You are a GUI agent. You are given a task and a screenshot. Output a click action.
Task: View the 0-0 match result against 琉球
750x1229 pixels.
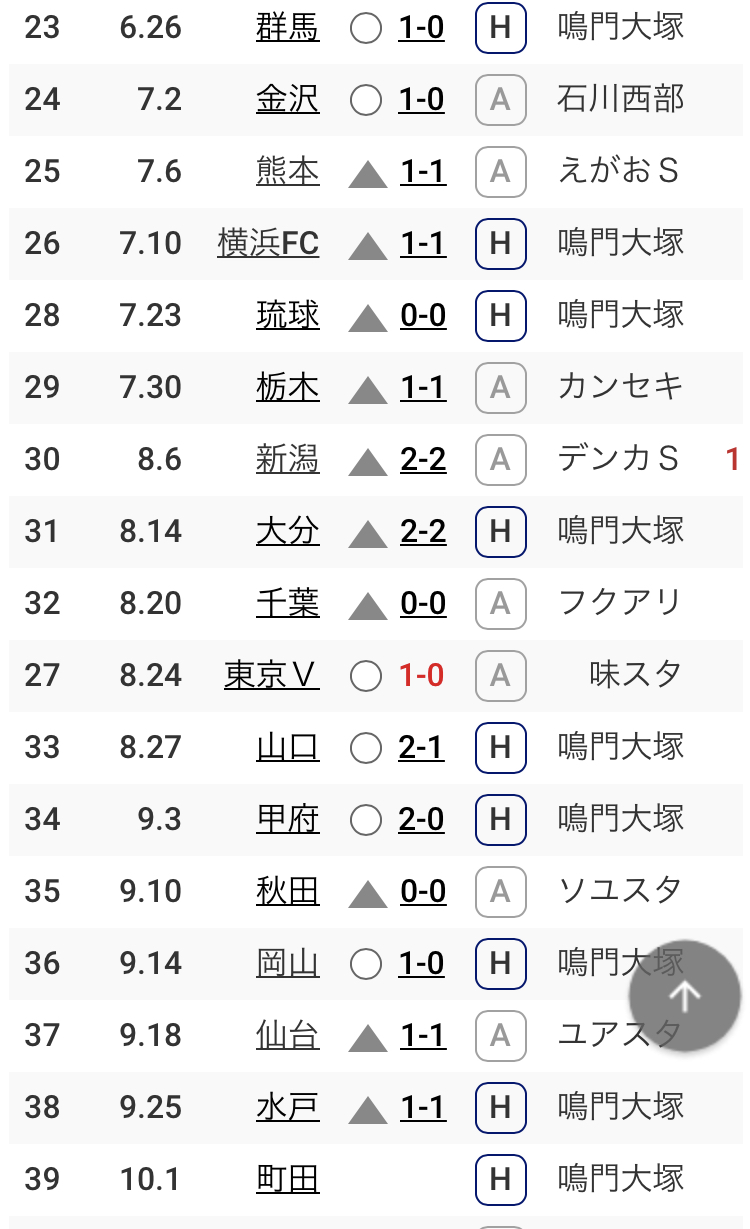pos(423,315)
